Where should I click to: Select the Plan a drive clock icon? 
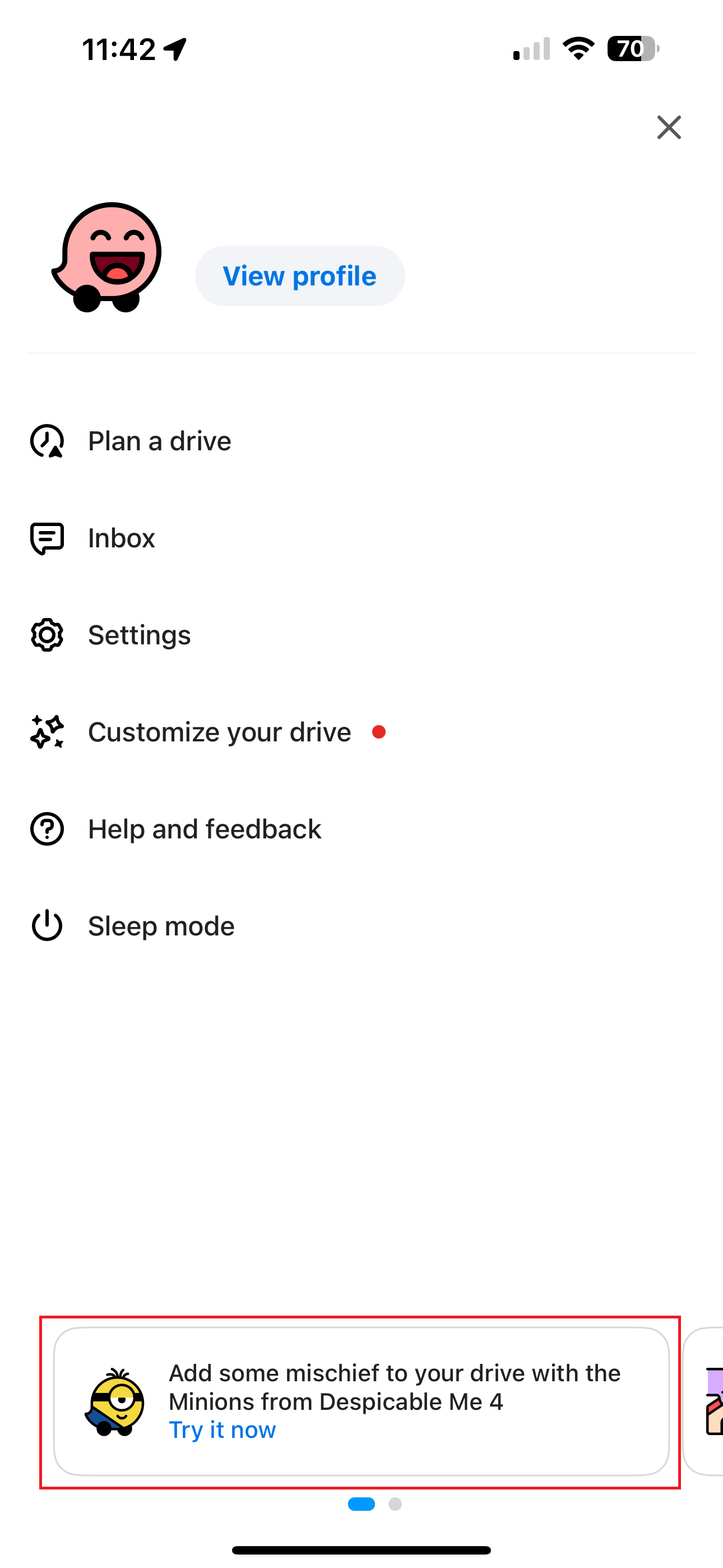(47, 441)
